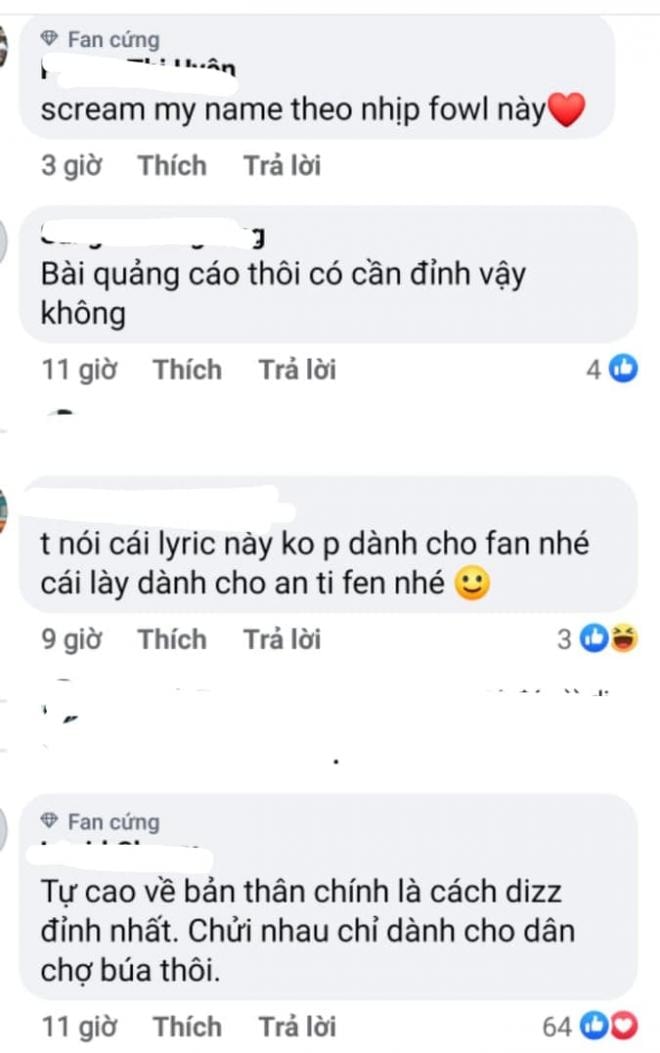Reply to the 'Tự cao về bản thân' comment
This screenshot has height=1053, width=660.
(x=297, y=1026)
